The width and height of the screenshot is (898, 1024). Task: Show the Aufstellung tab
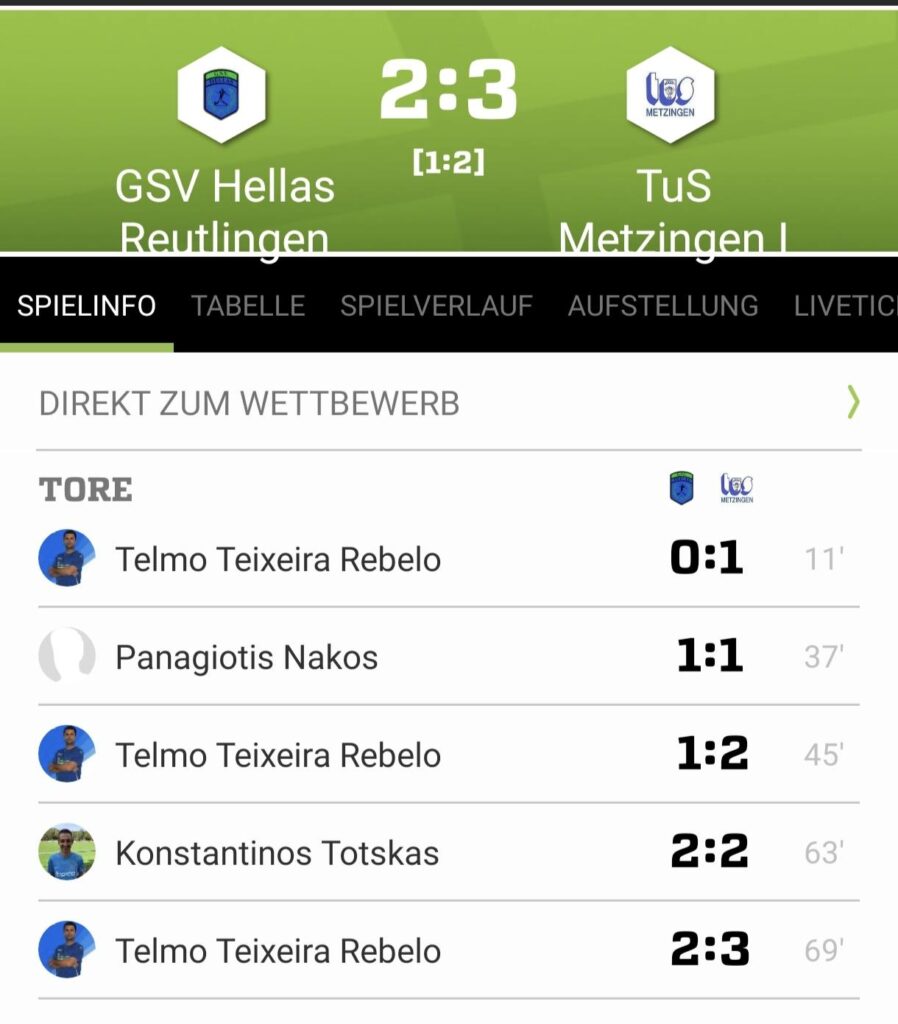[x=662, y=306]
